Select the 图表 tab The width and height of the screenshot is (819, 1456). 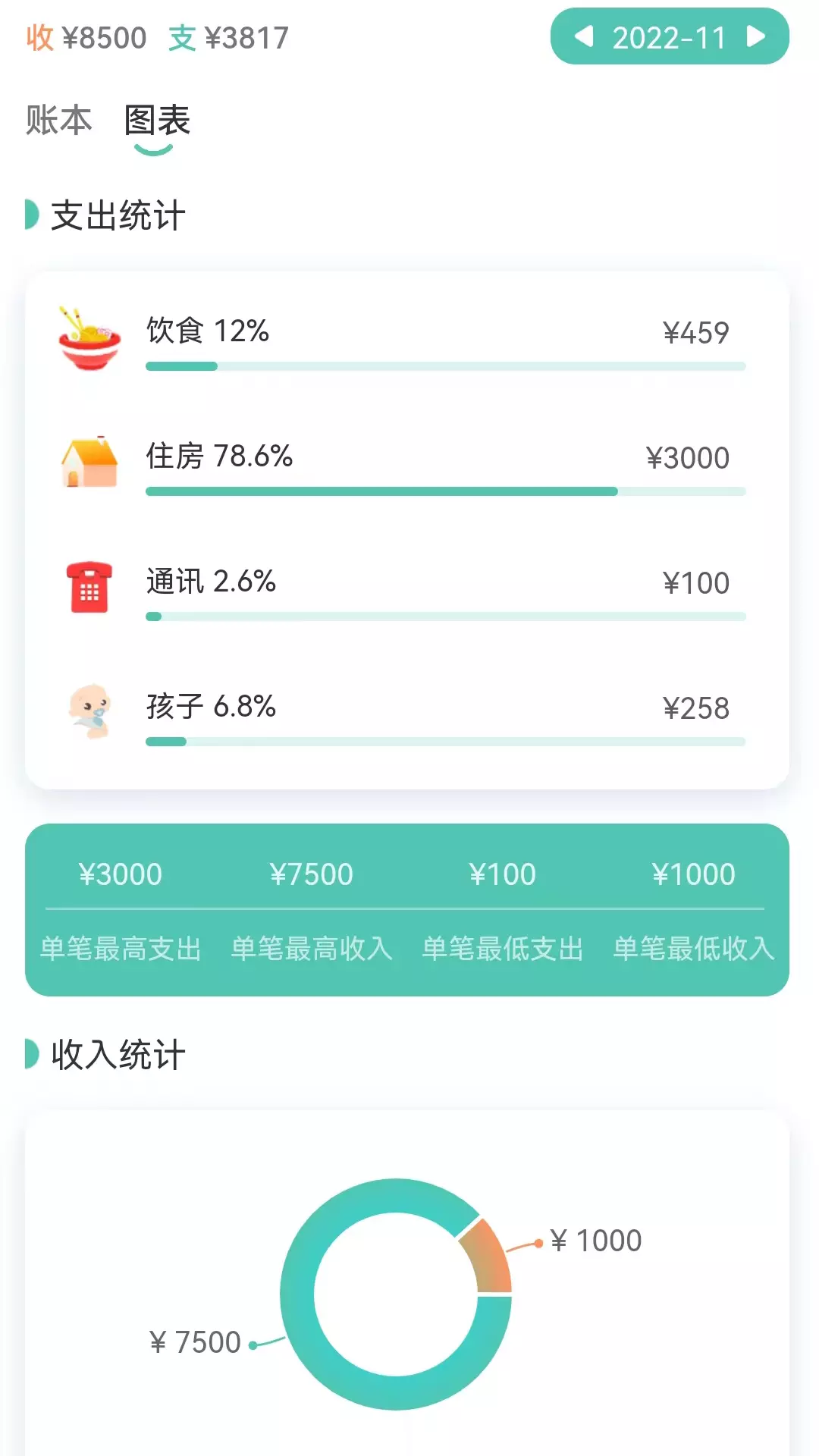[157, 120]
